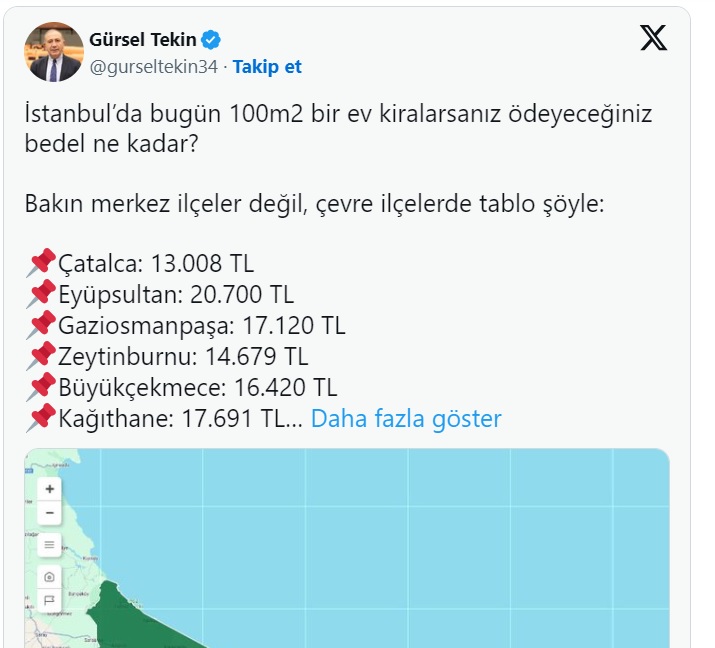The width and height of the screenshot is (715, 648).
Task: Open the Gürsel Tekin name link
Action: pyautogui.click(x=142, y=40)
